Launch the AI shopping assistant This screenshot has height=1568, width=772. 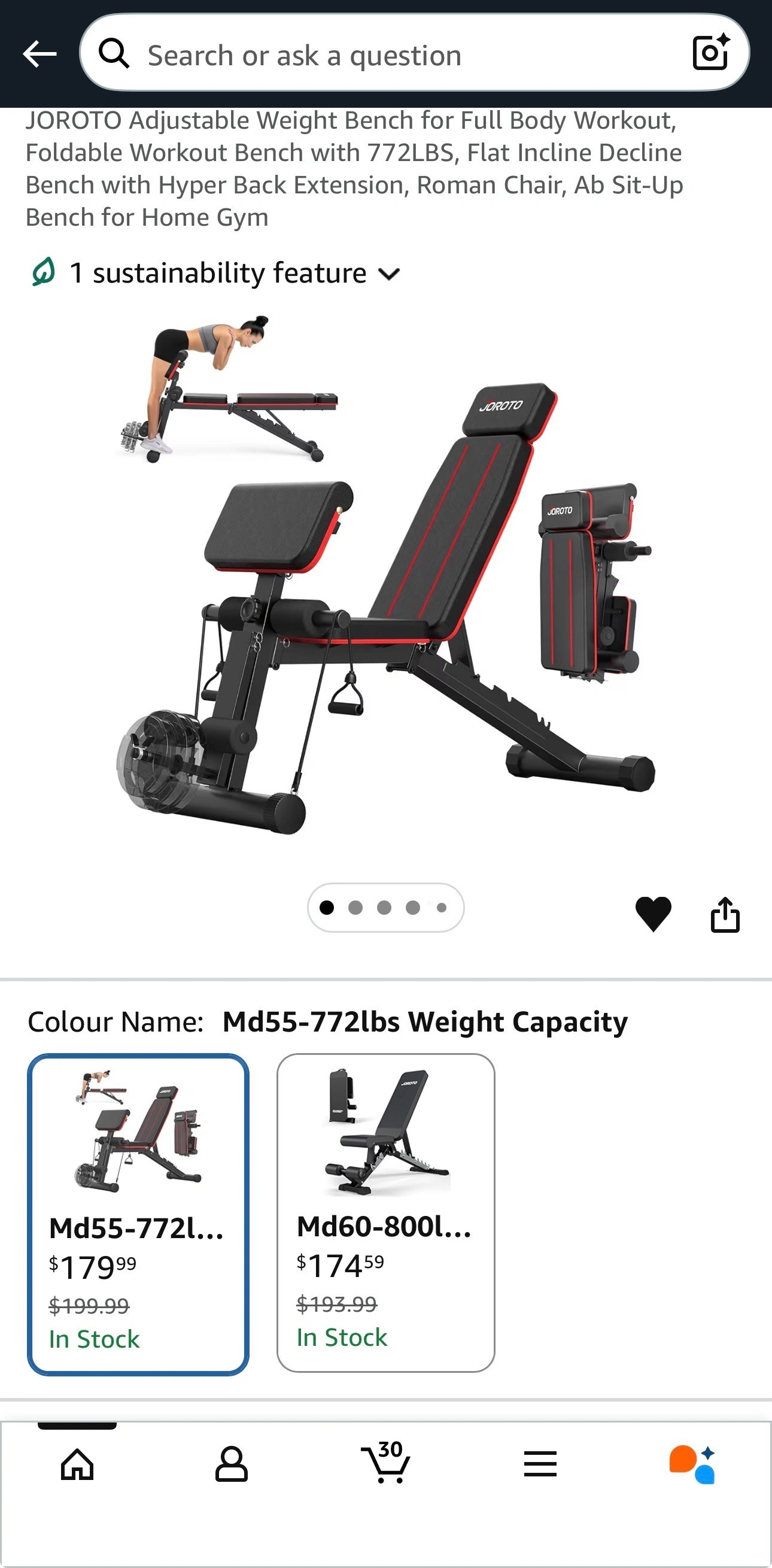click(x=693, y=1464)
